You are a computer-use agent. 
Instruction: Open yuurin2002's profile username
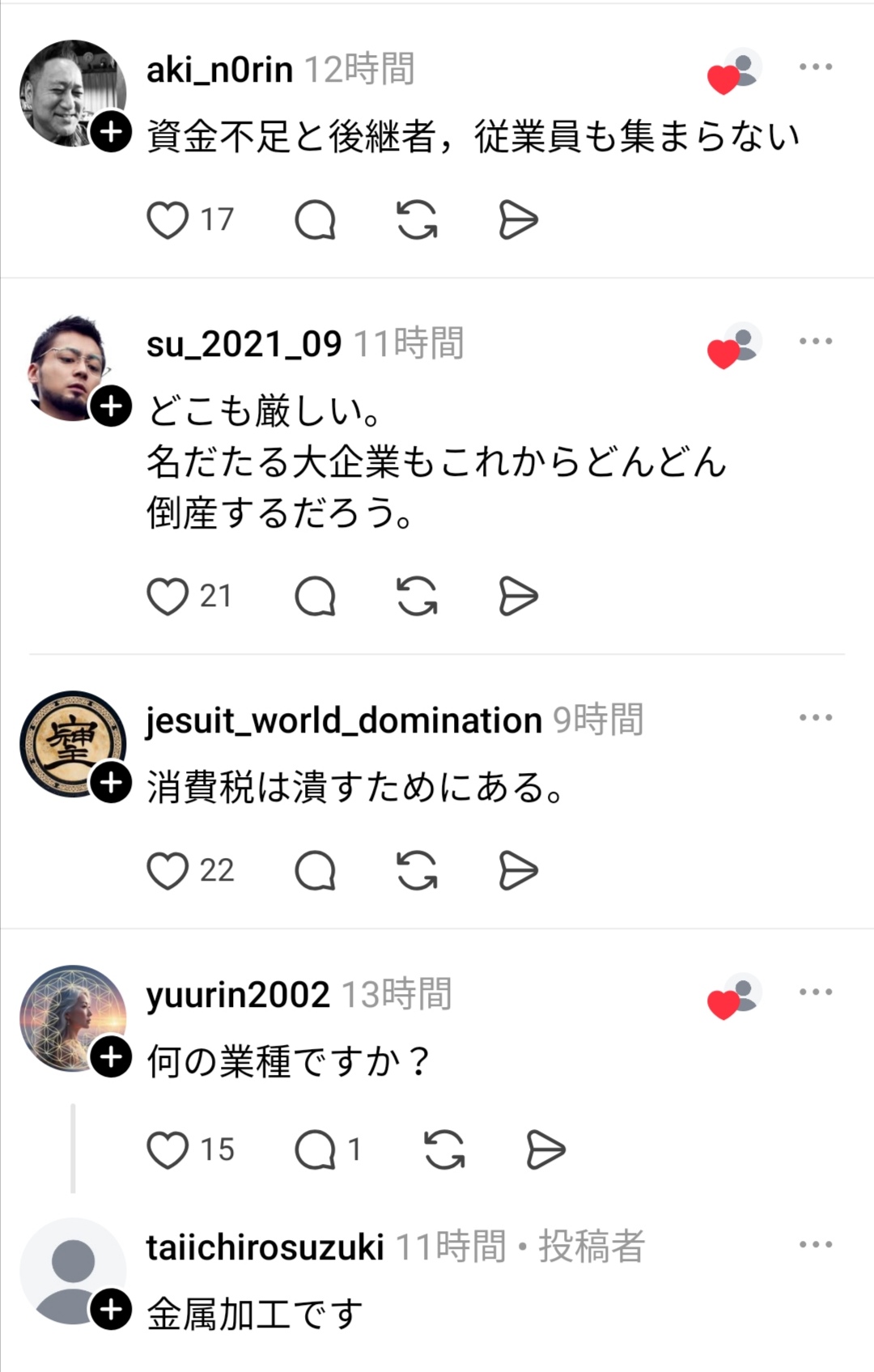238,995
